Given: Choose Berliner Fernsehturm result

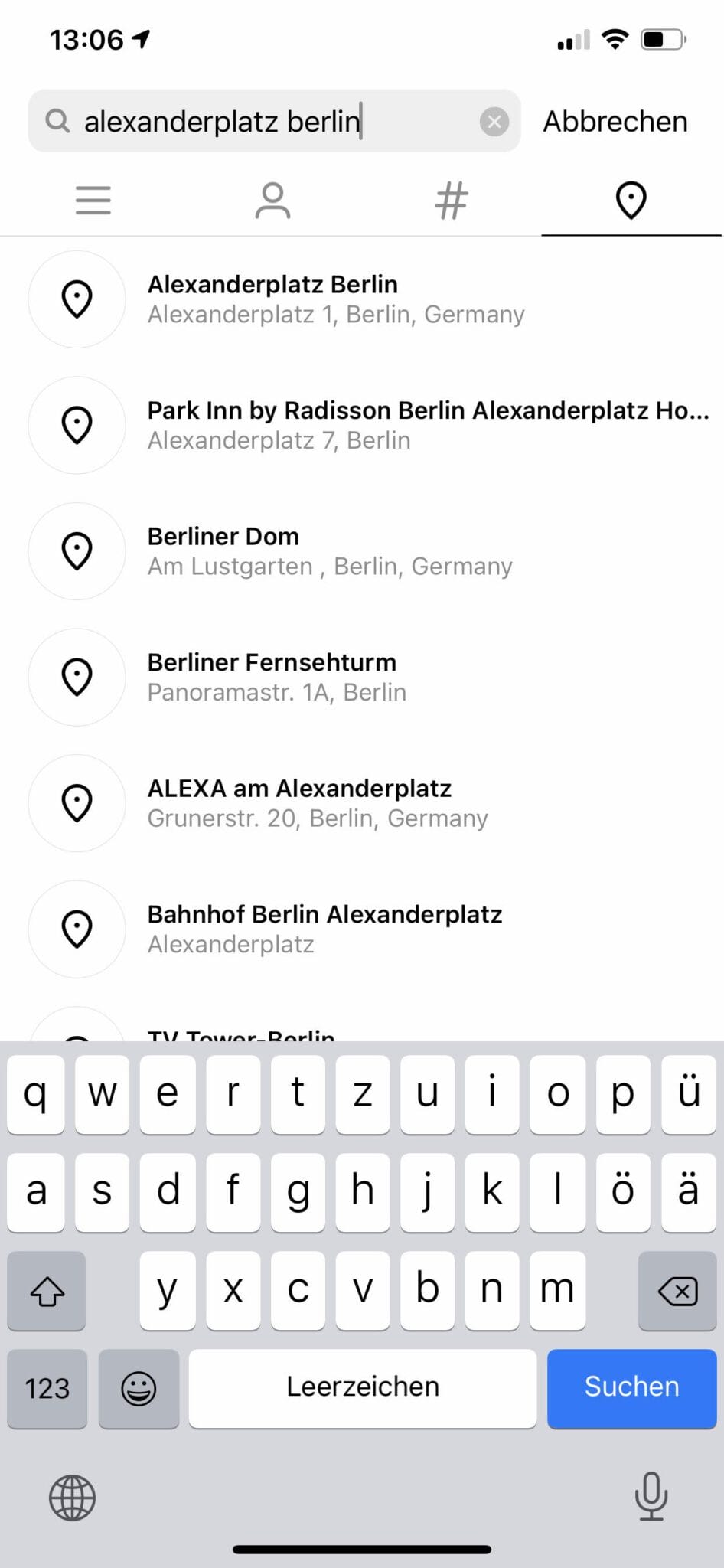Looking at the screenshot, I should click(x=277, y=677).
